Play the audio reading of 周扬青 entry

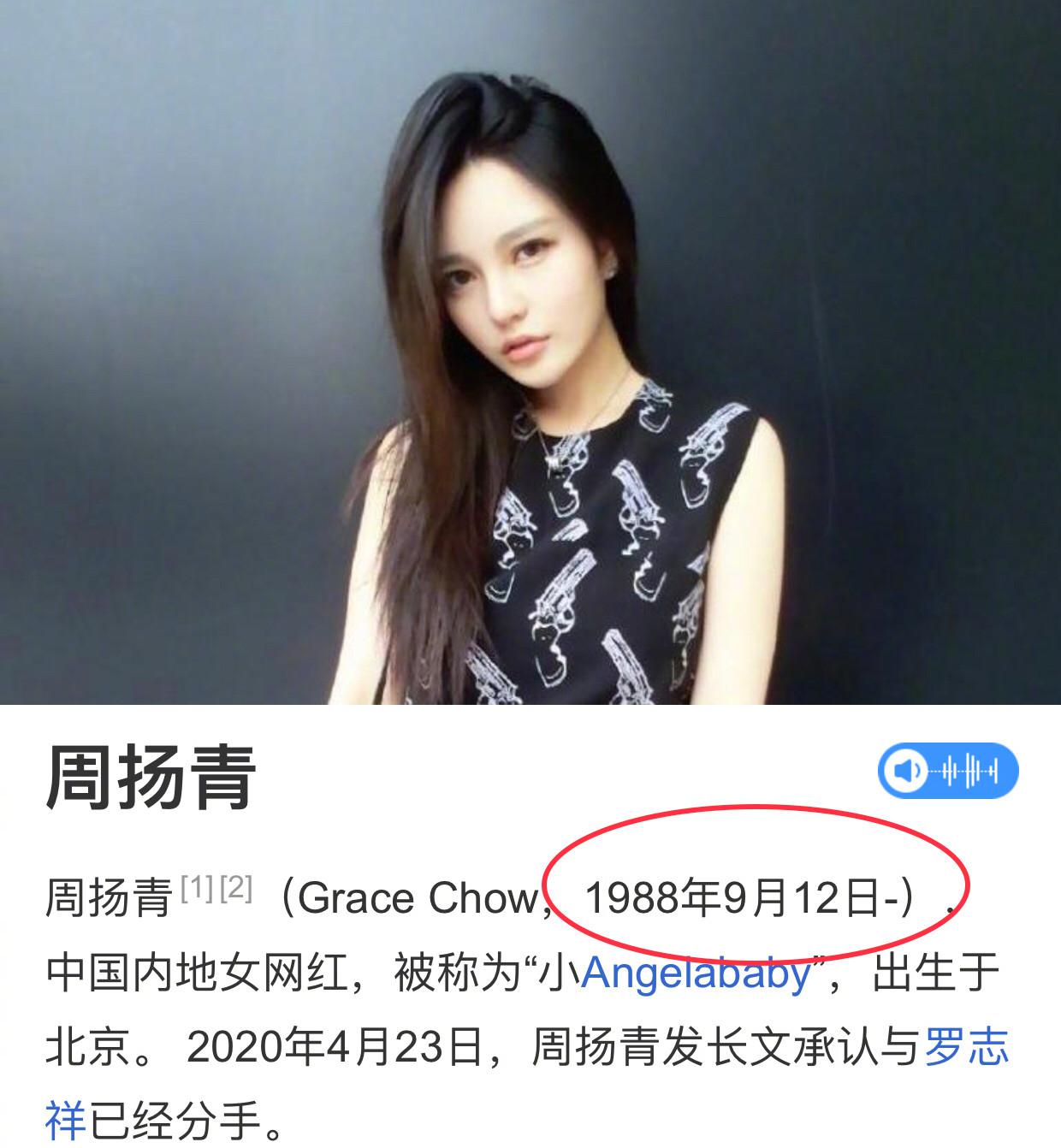[948, 771]
